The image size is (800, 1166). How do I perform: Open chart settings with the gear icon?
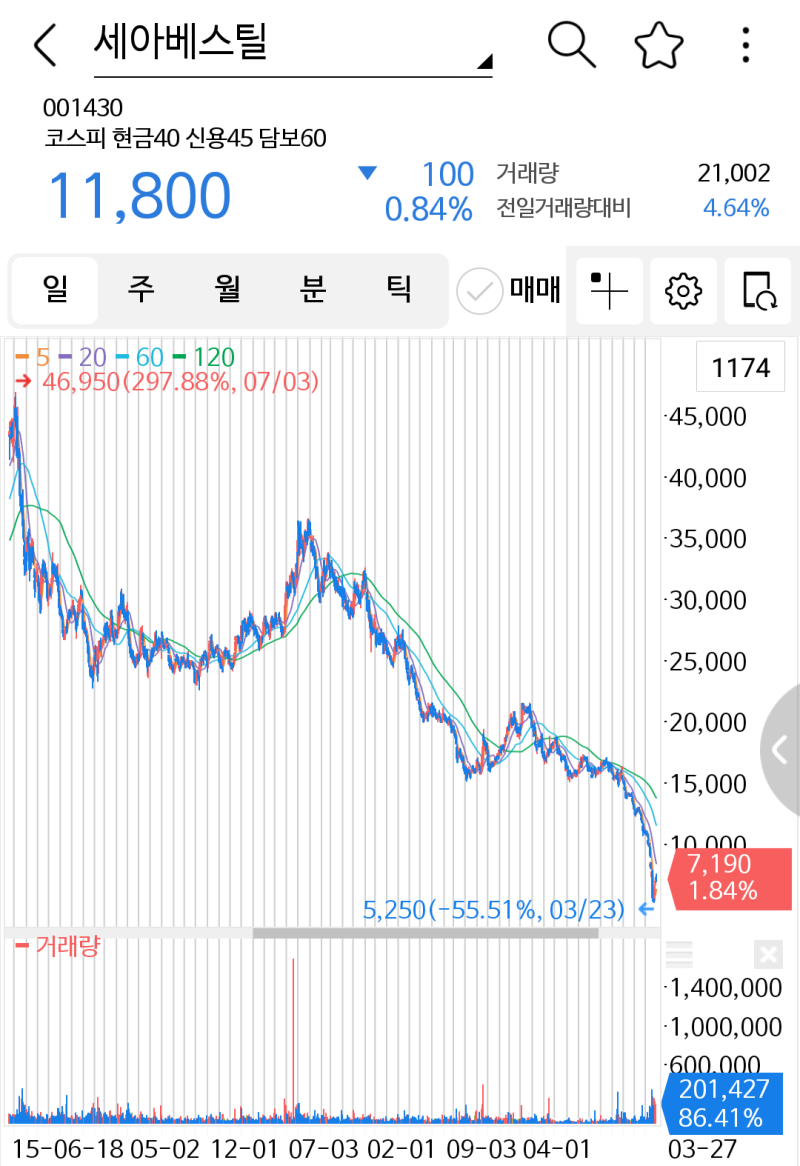pyautogui.click(x=683, y=290)
